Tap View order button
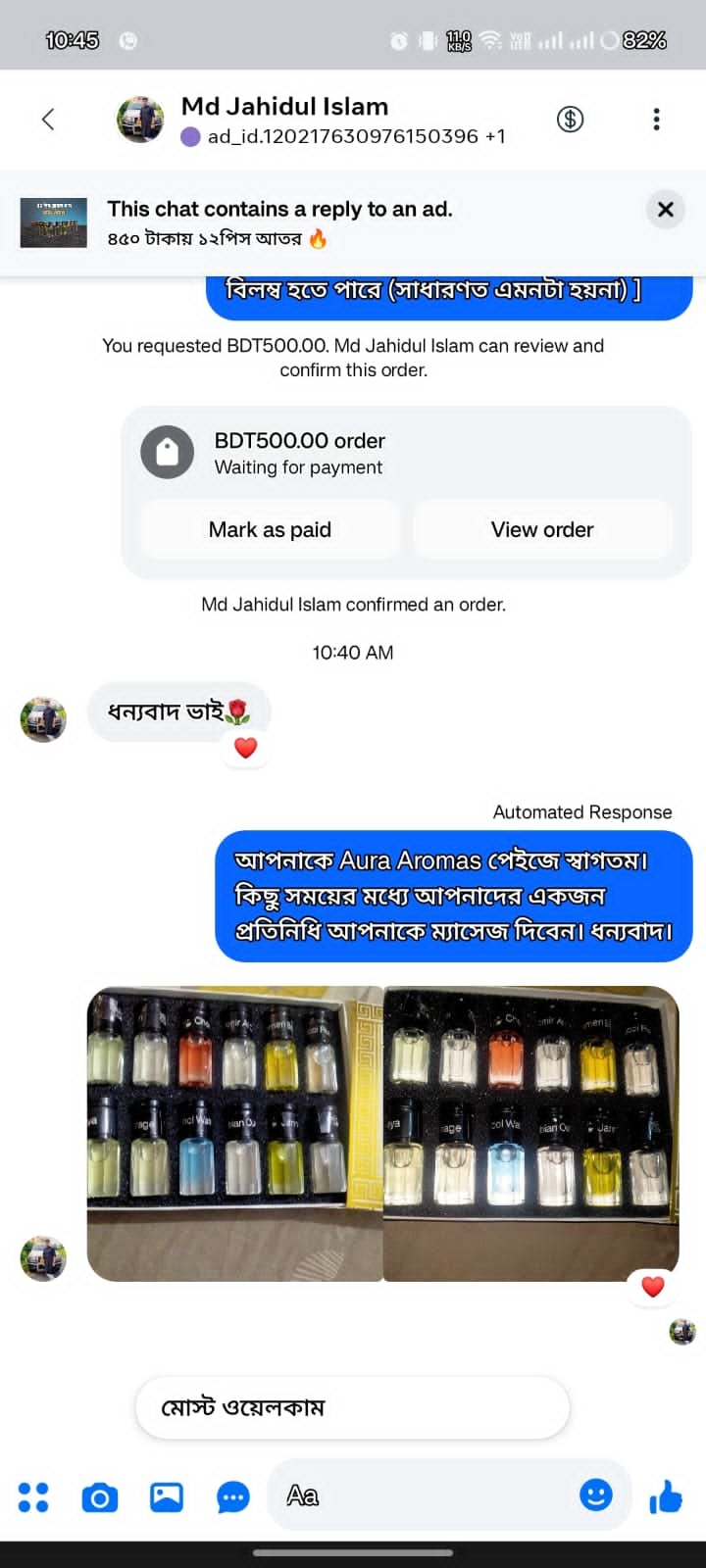 tap(541, 529)
